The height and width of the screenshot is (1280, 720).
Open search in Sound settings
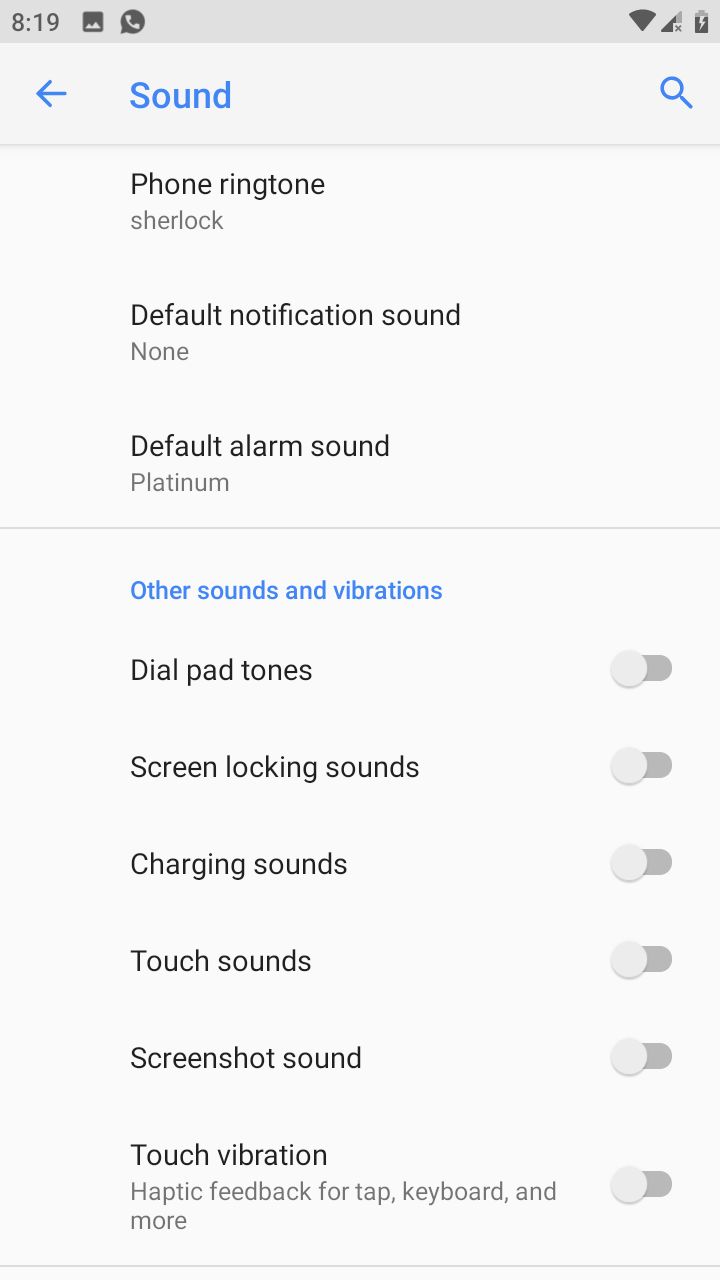pyautogui.click(x=676, y=94)
